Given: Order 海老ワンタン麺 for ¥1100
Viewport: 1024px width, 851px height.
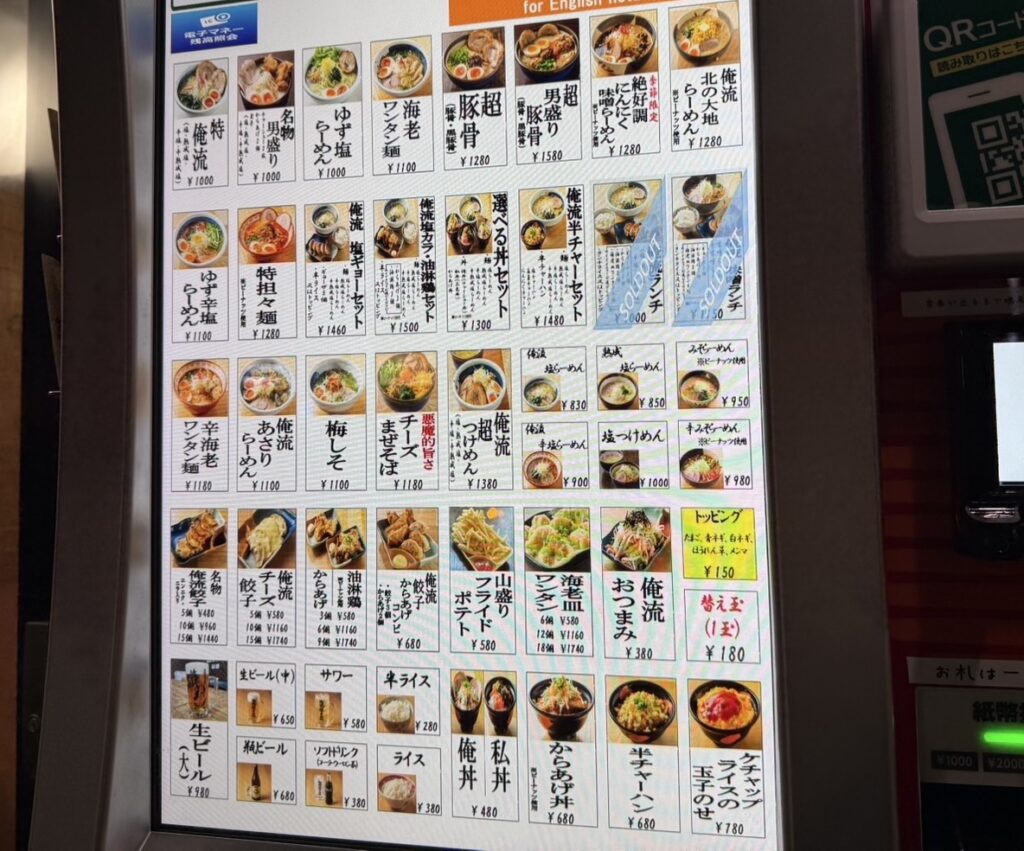Looking at the screenshot, I should 402,108.
